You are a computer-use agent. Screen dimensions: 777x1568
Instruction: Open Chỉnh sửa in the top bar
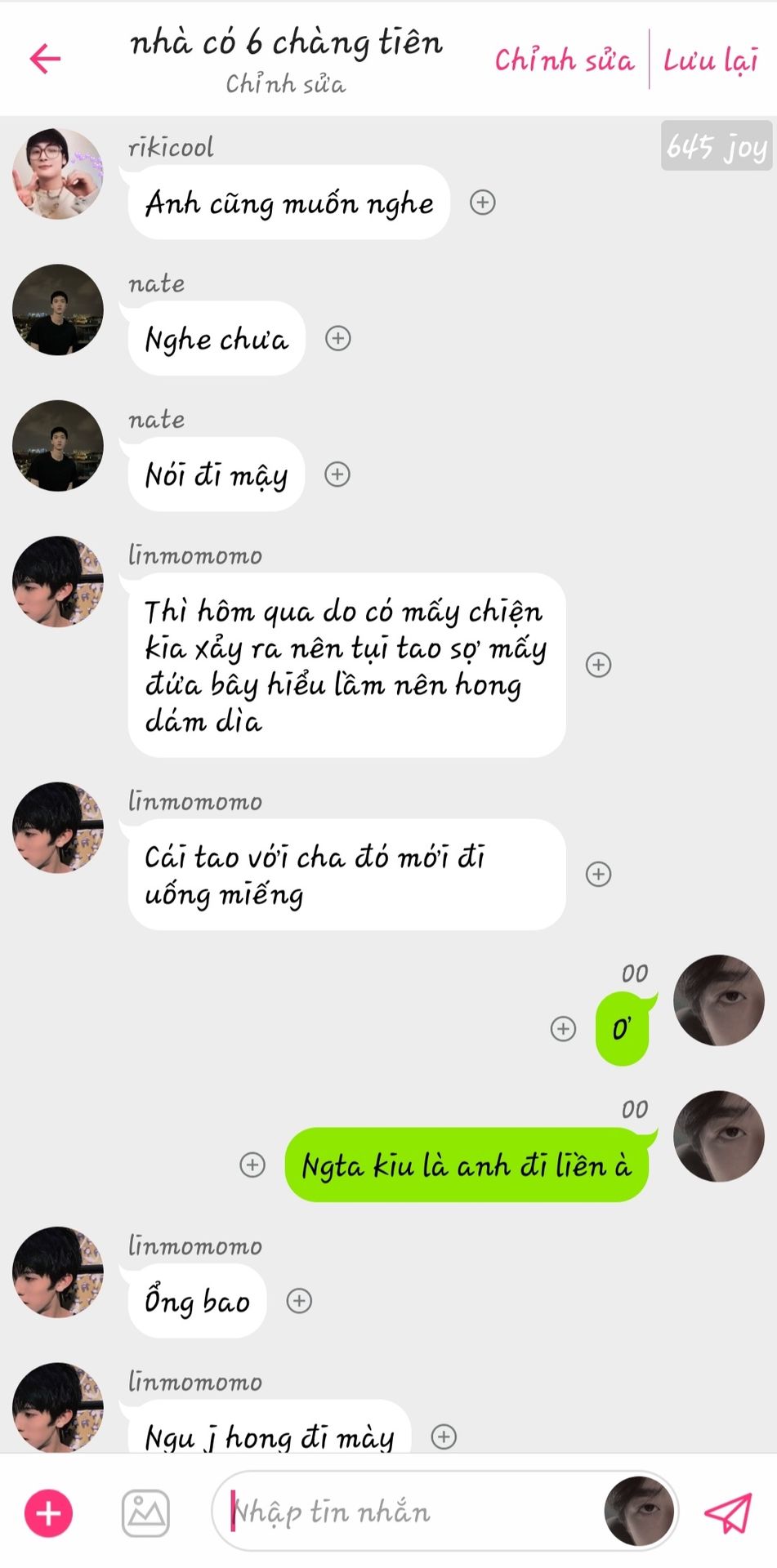point(564,60)
